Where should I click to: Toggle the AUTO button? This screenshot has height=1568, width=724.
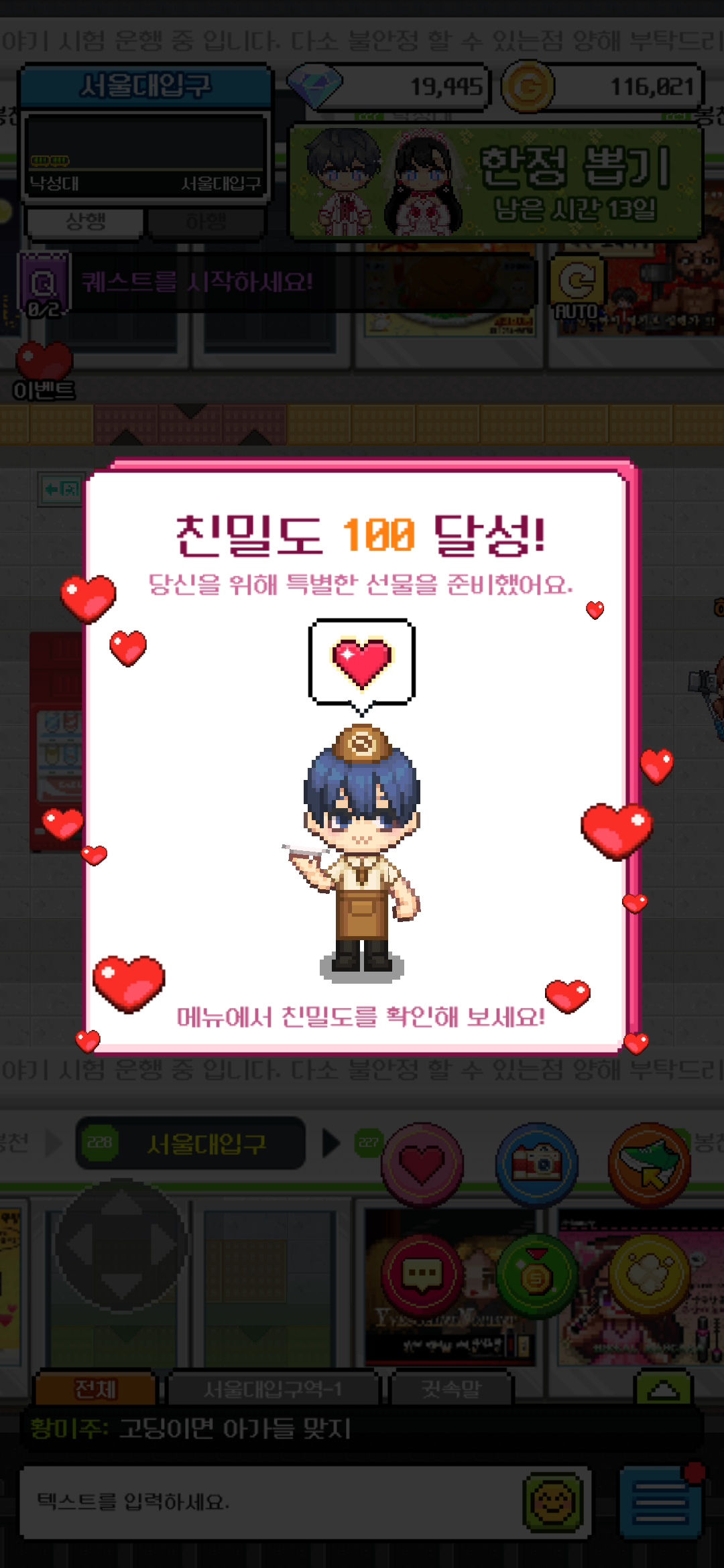[x=577, y=289]
